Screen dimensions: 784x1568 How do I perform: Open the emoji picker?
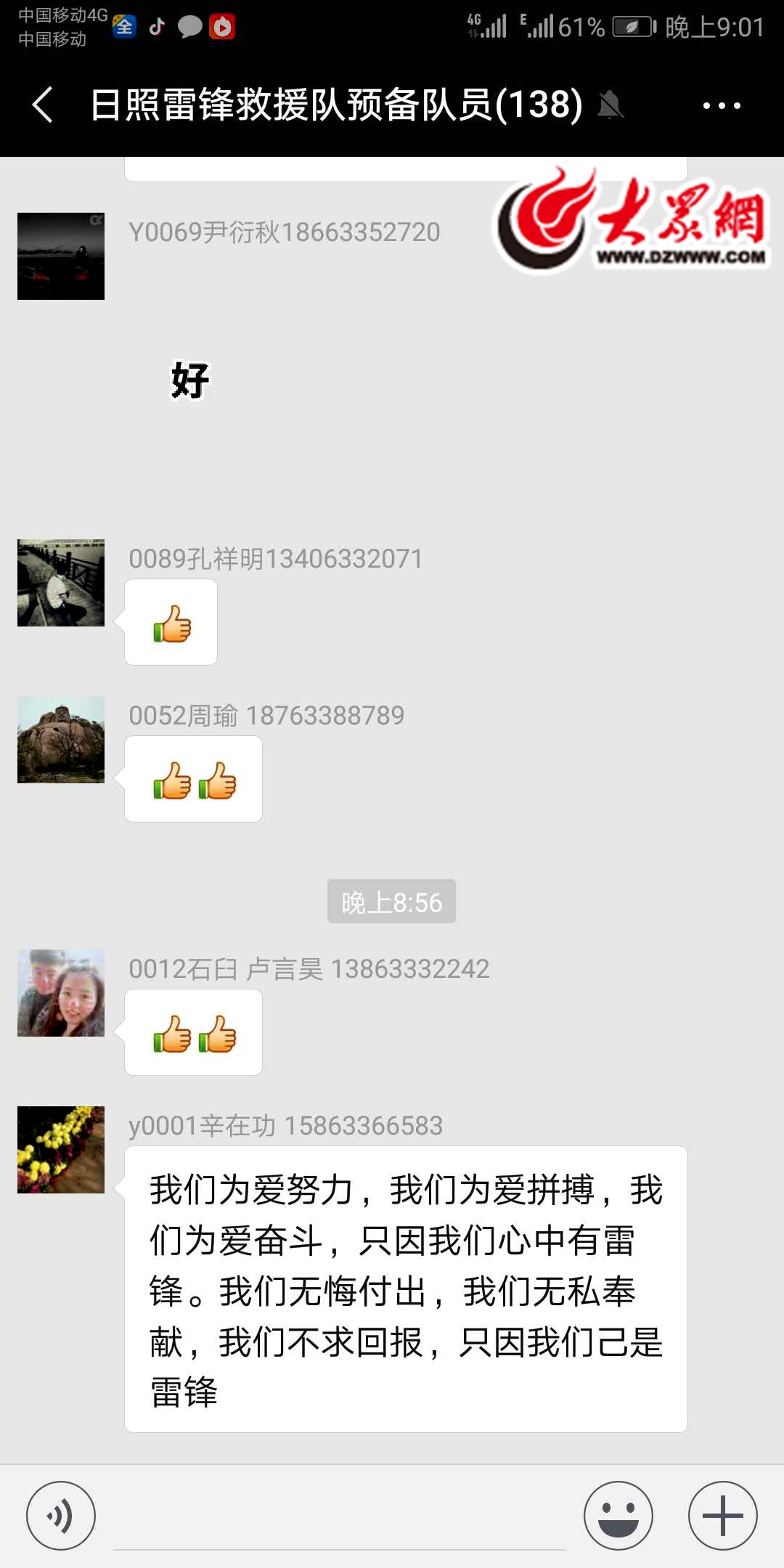pyautogui.click(x=618, y=1516)
